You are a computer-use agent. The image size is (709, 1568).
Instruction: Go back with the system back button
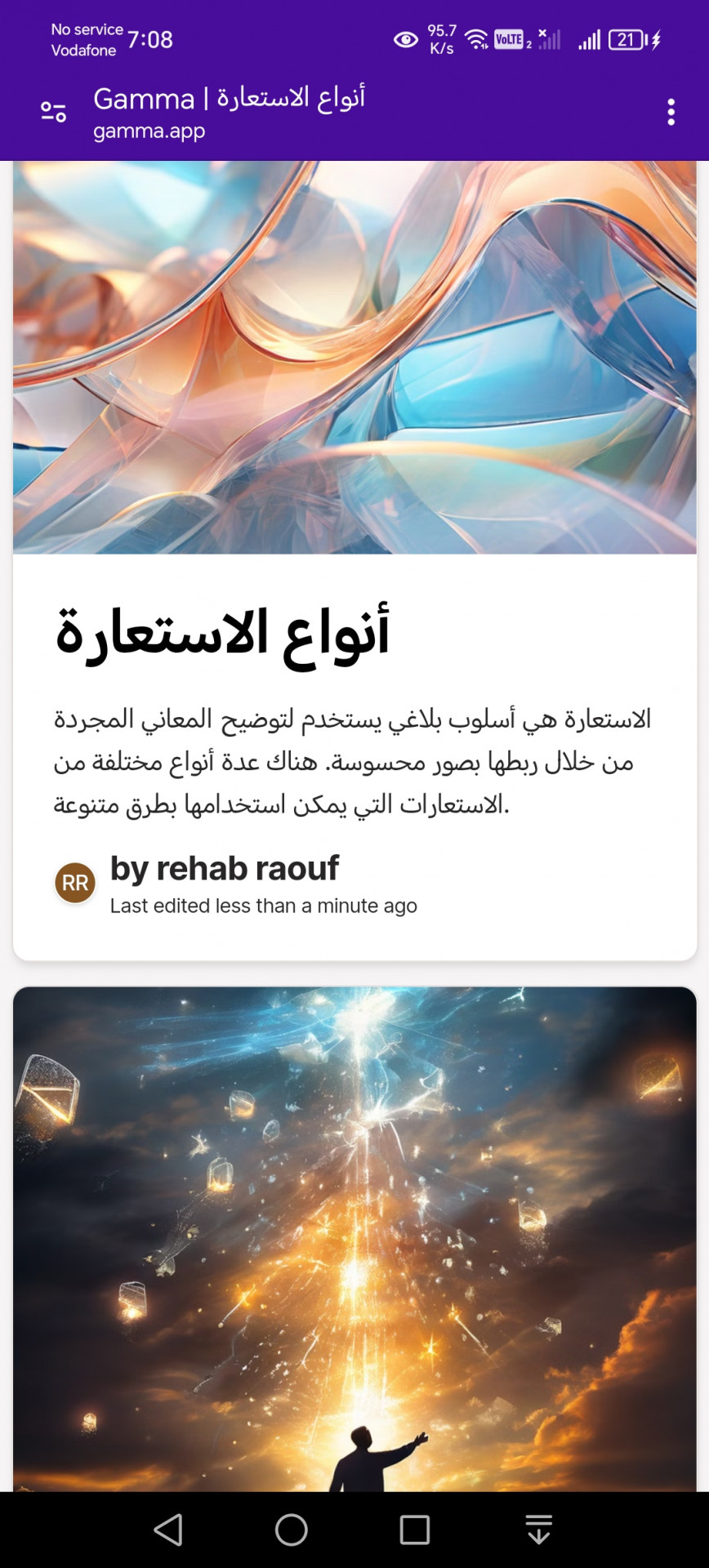168,1530
